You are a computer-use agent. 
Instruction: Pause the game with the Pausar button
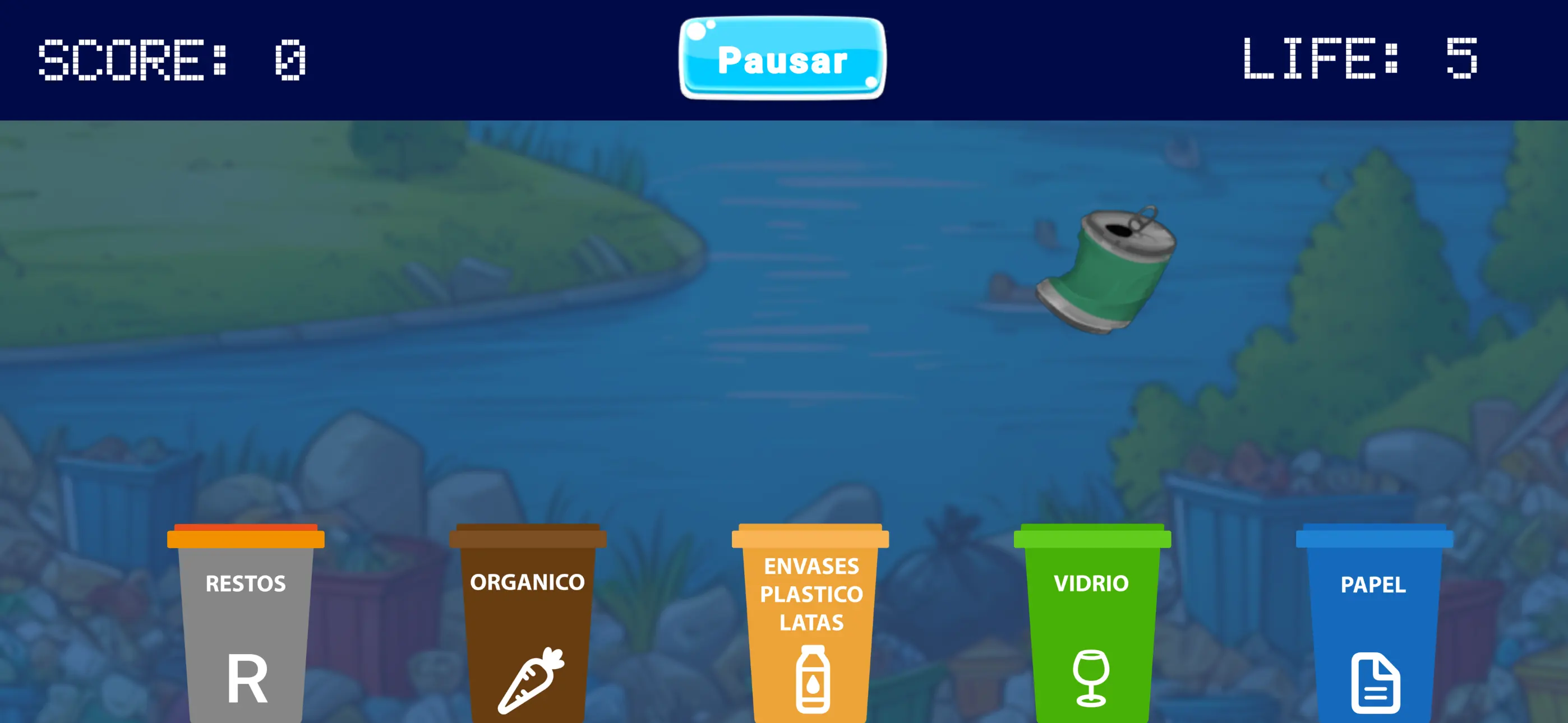pyautogui.click(x=782, y=59)
